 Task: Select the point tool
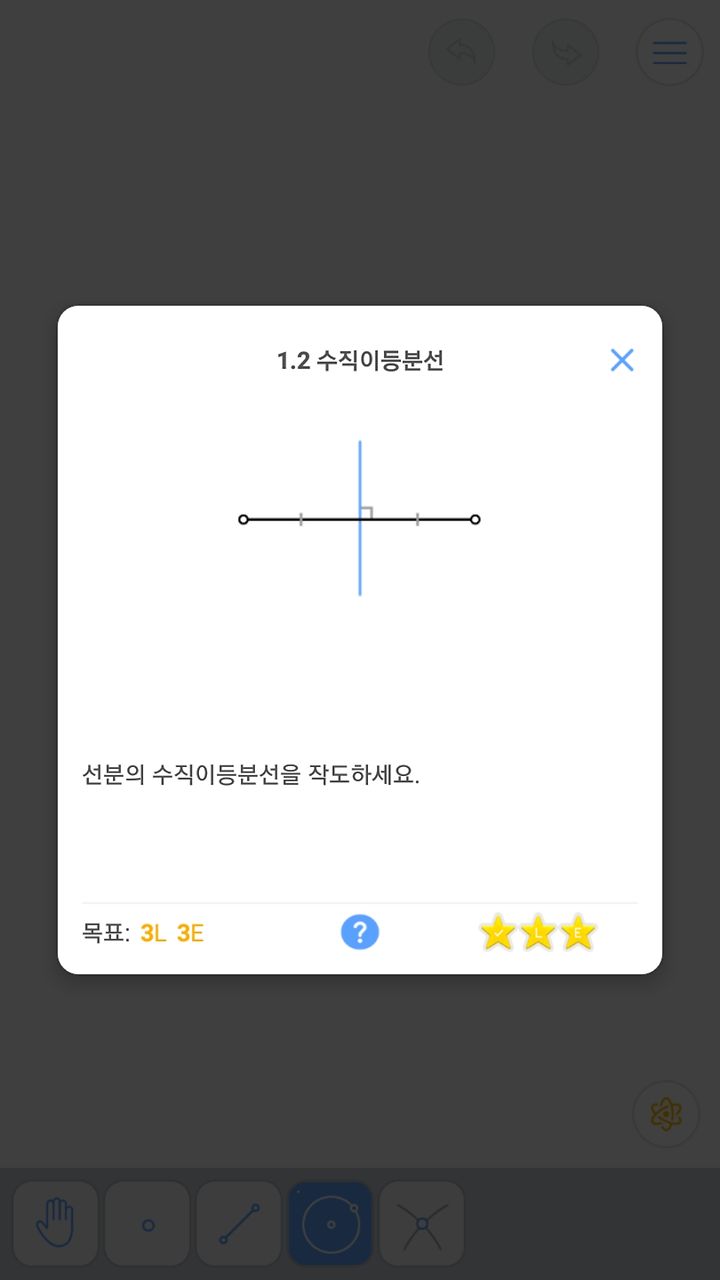pos(148,1223)
